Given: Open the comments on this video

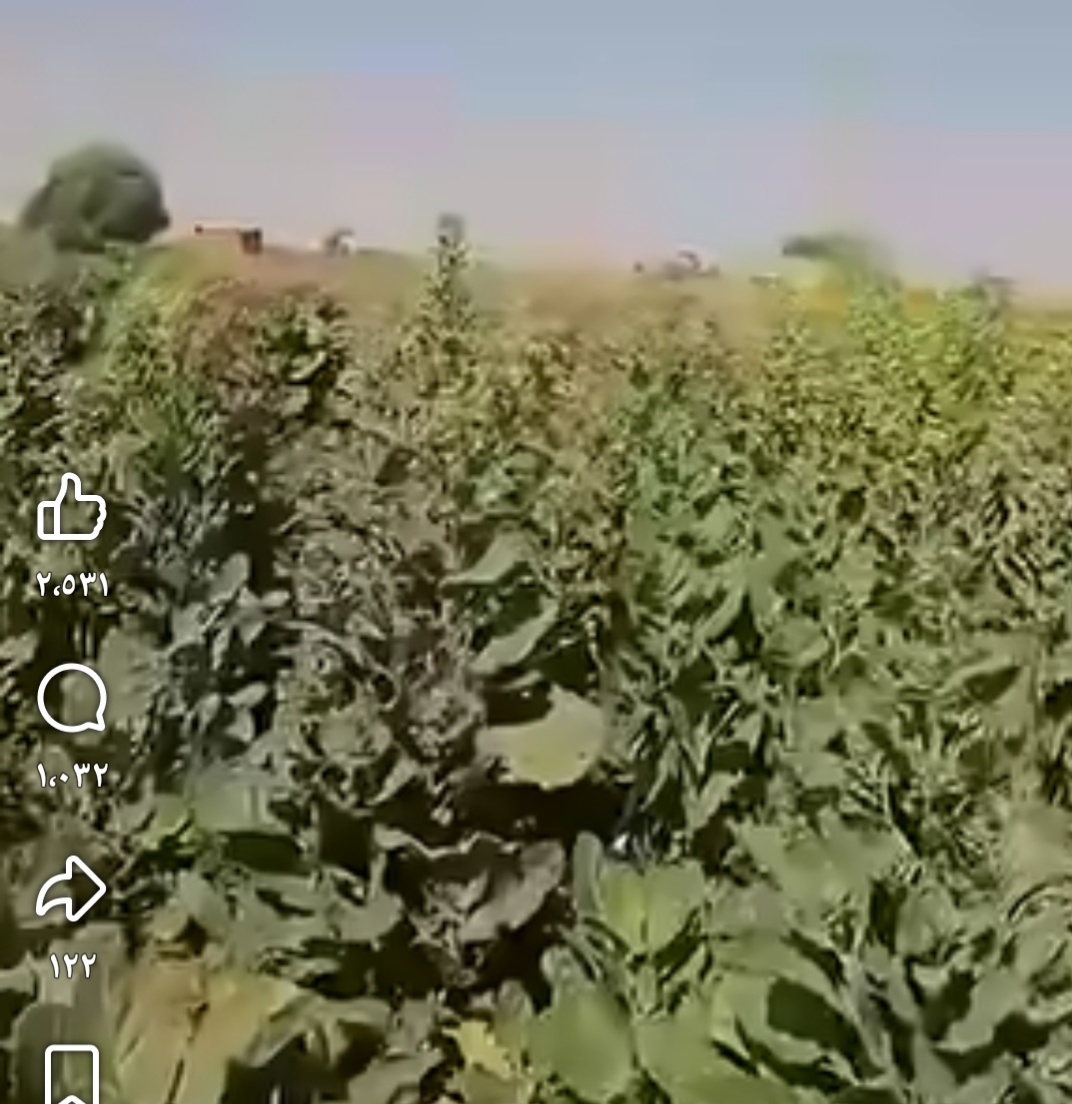Looking at the screenshot, I should pyautogui.click(x=72, y=698).
